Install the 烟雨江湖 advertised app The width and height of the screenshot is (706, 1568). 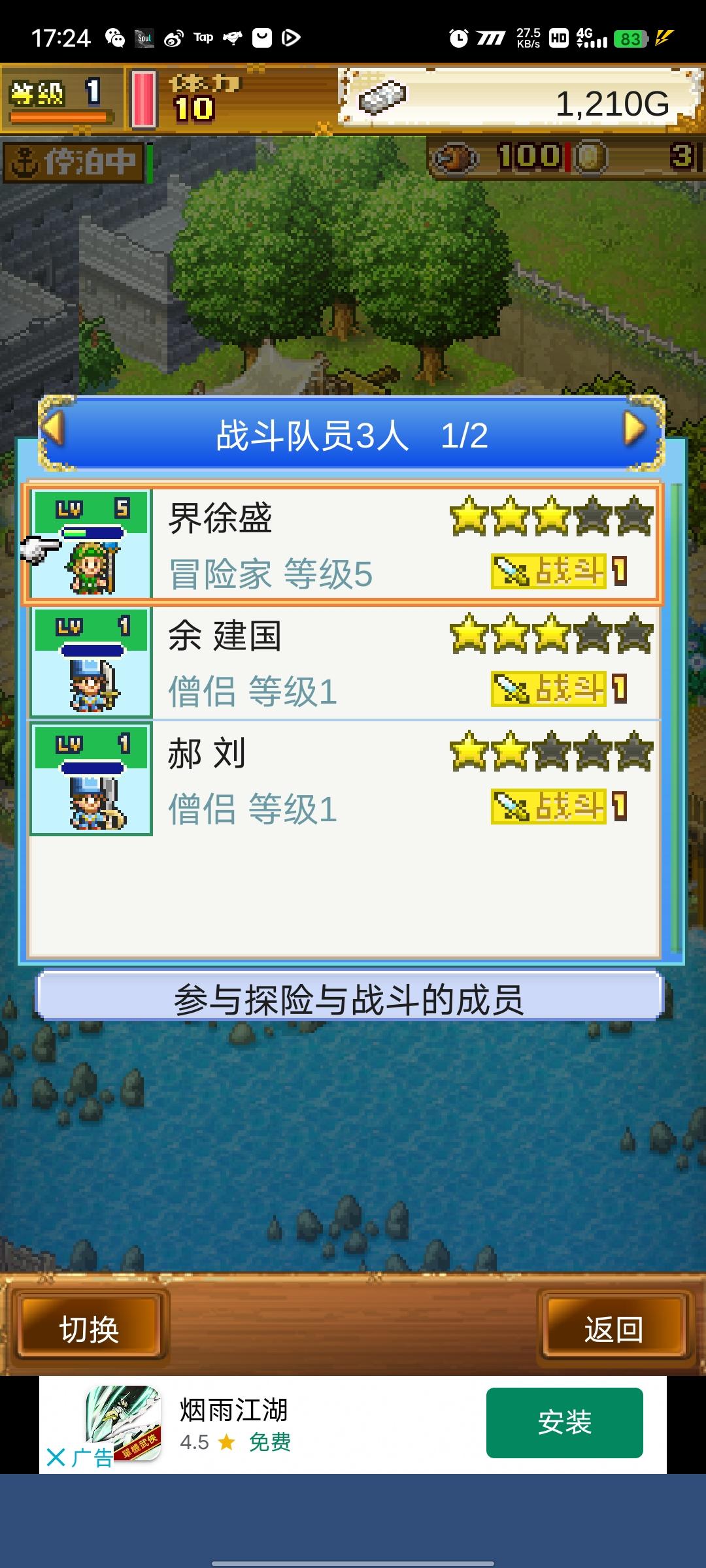coord(564,1422)
